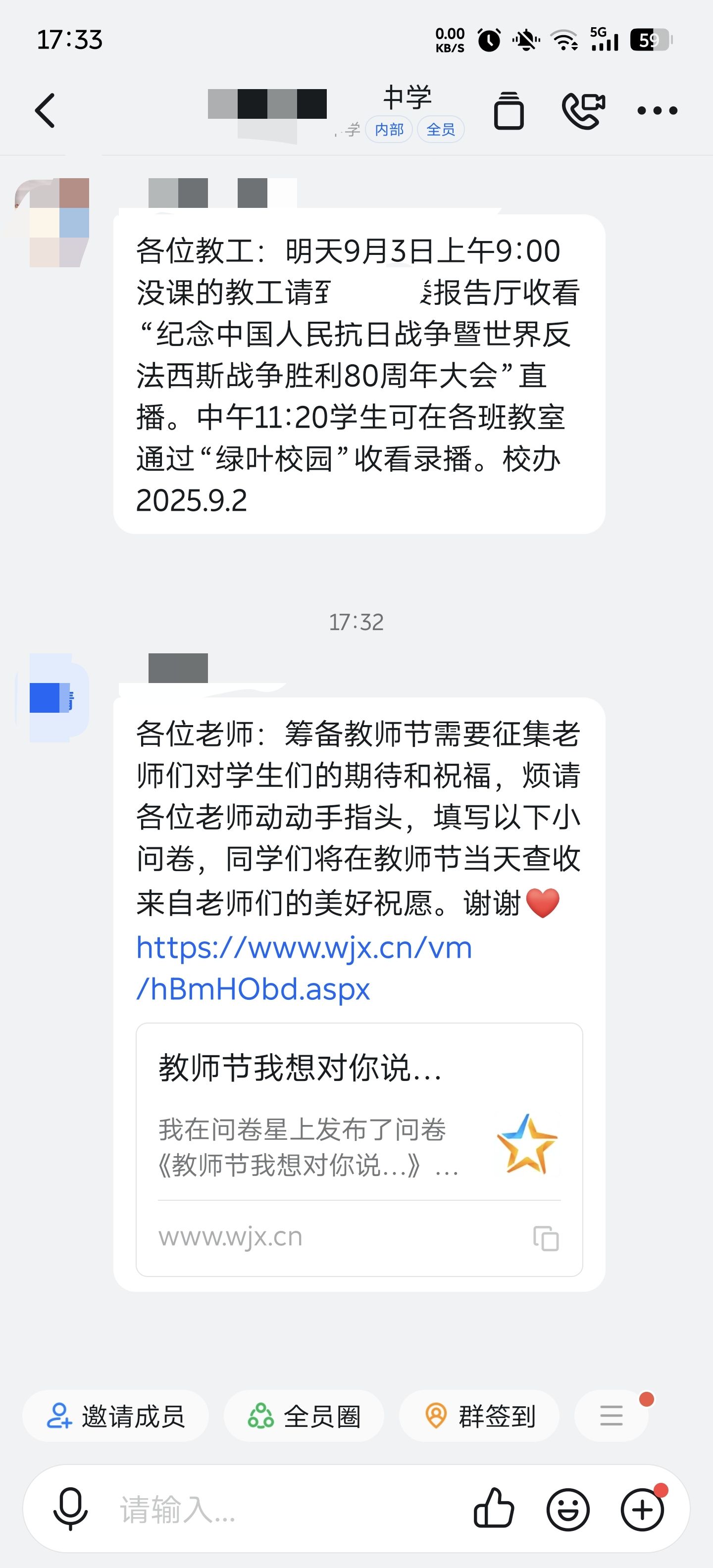
Task: Open the emoji picker
Action: [567, 1509]
